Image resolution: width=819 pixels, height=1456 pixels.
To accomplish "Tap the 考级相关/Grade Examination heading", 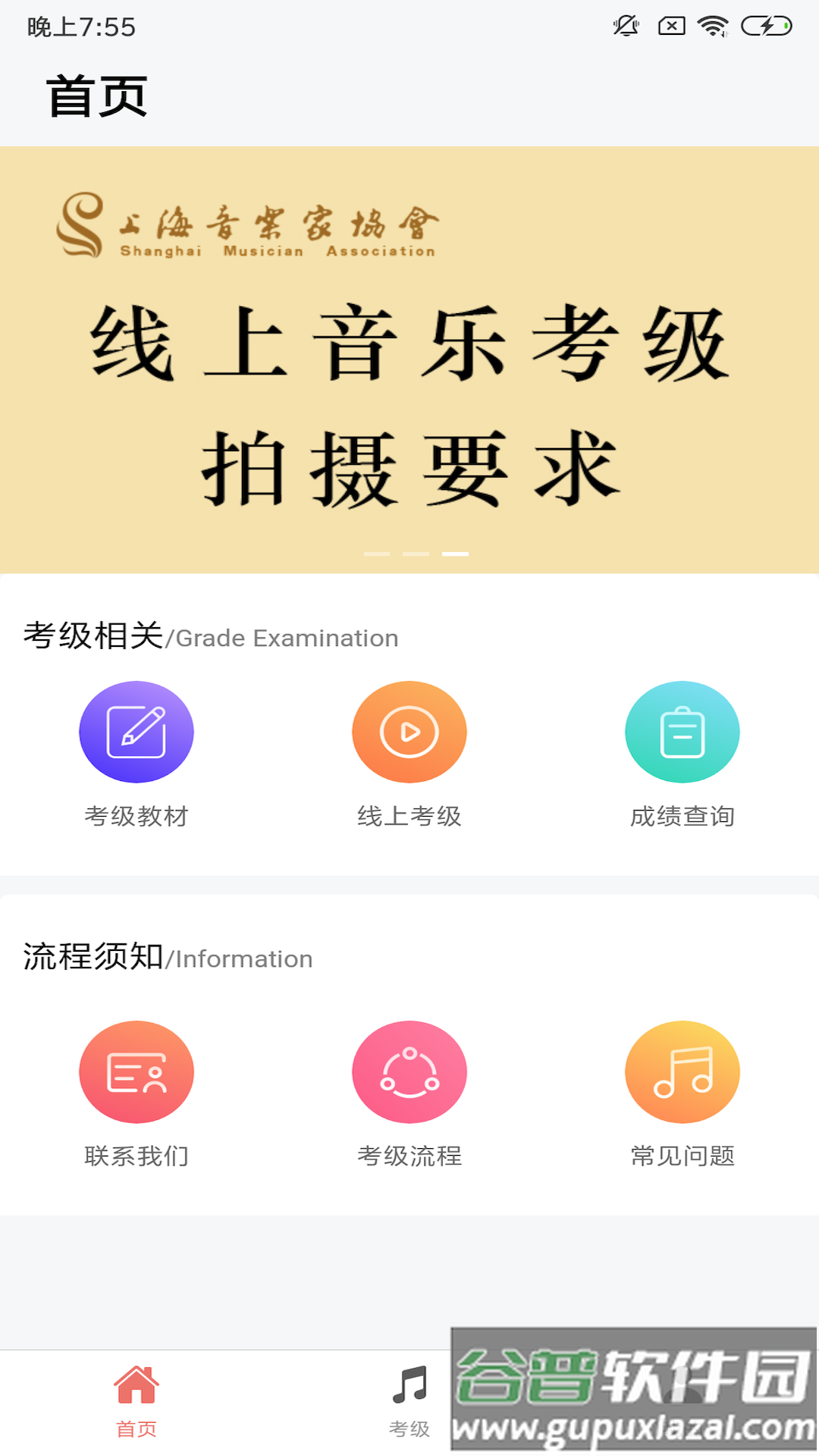I will click(210, 638).
